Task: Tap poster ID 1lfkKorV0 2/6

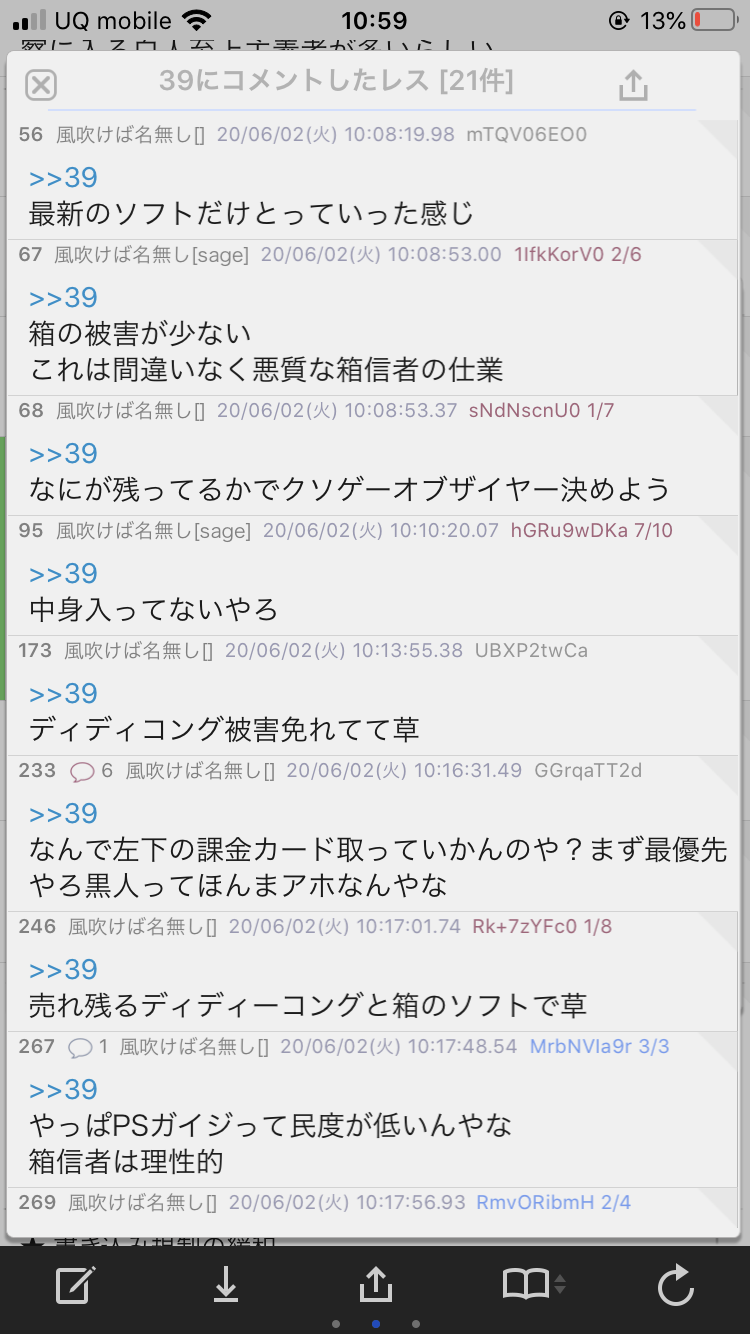Action: tap(578, 255)
